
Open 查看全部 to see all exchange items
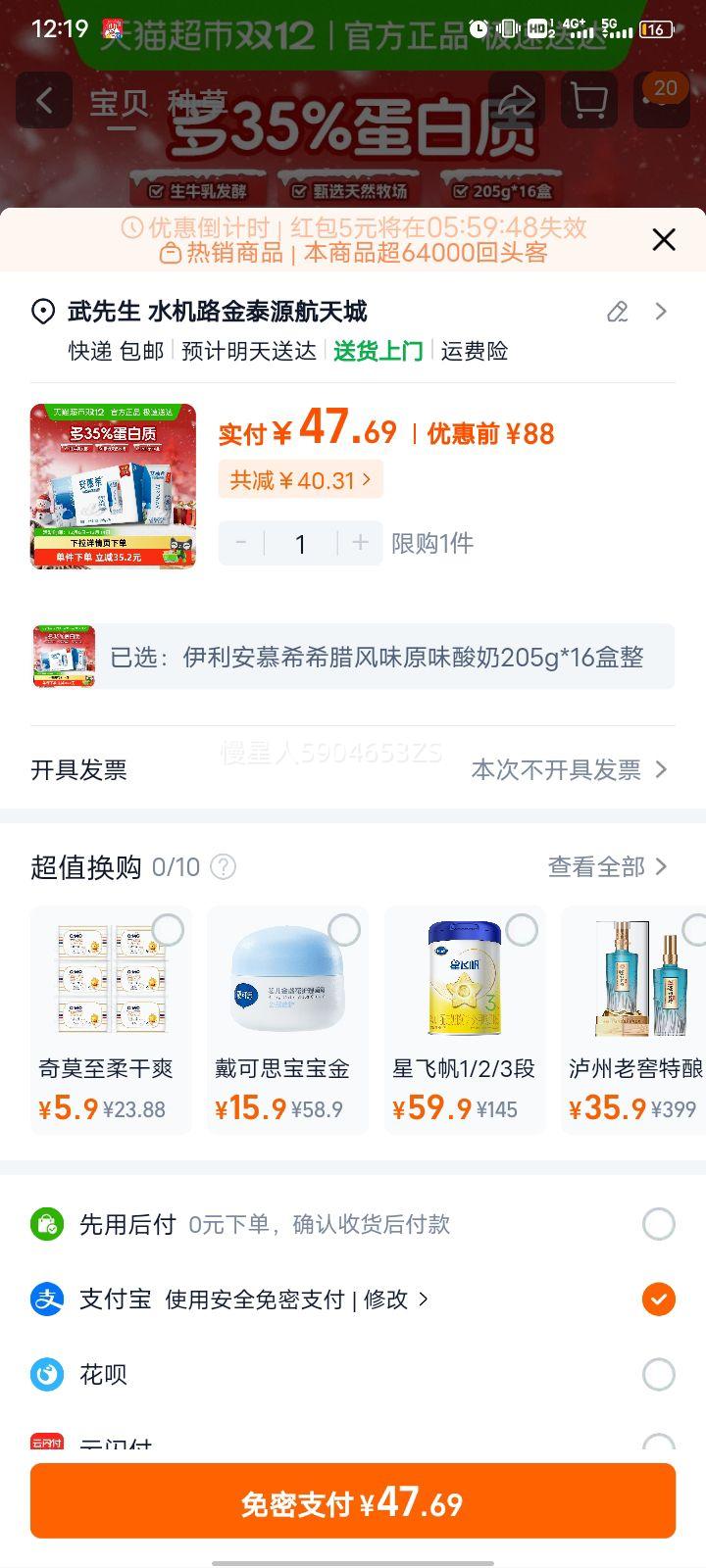598,867
